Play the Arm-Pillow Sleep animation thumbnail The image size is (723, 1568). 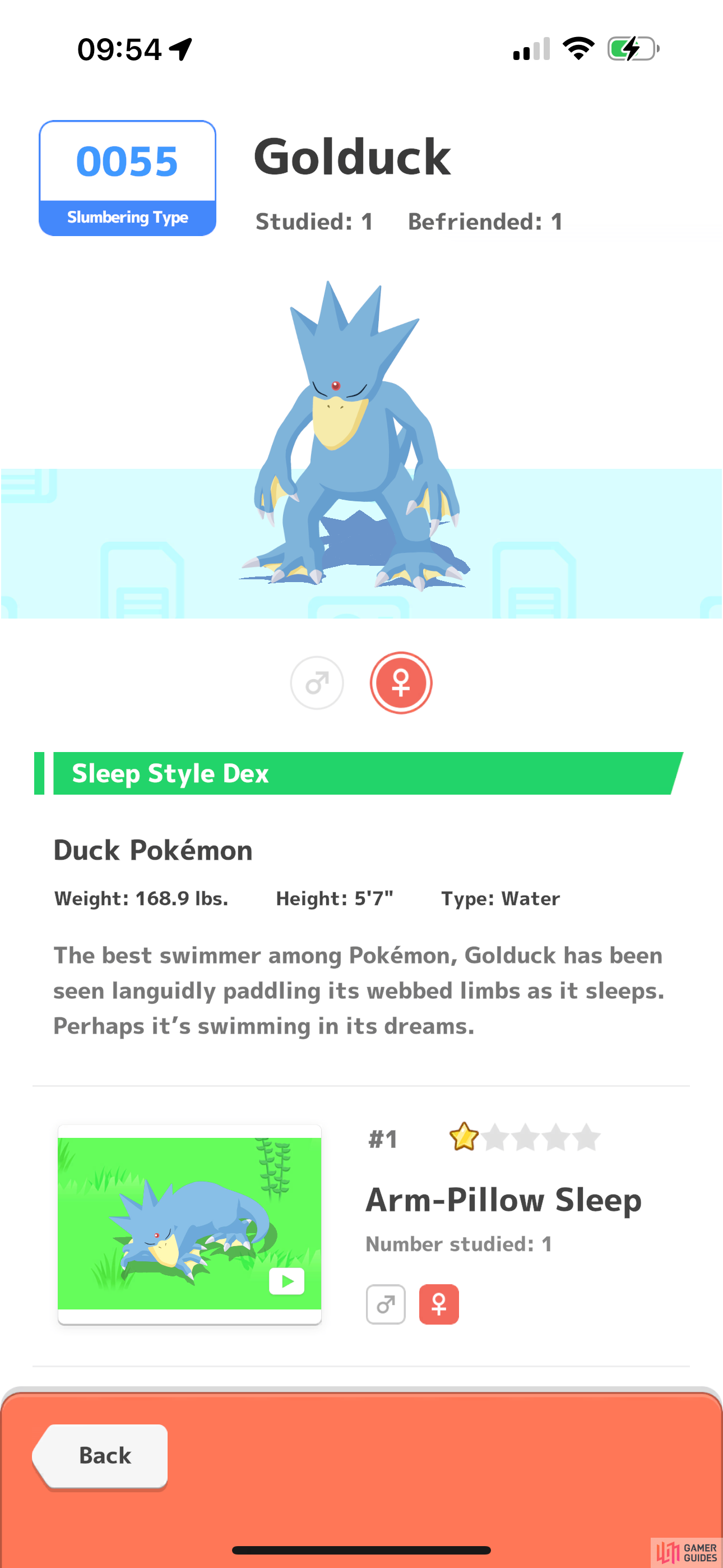coord(189,1224)
